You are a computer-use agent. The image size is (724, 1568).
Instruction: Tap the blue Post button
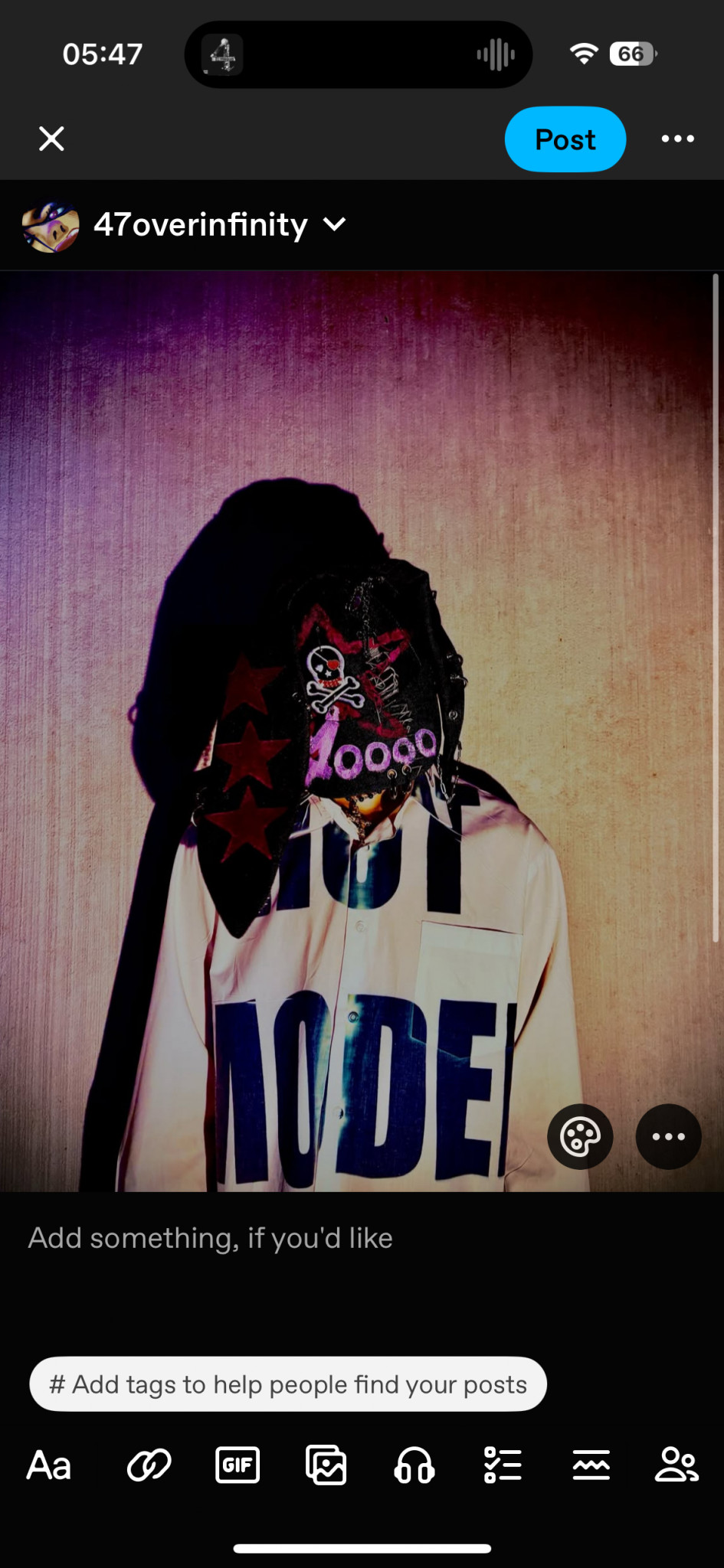(565, 139)
